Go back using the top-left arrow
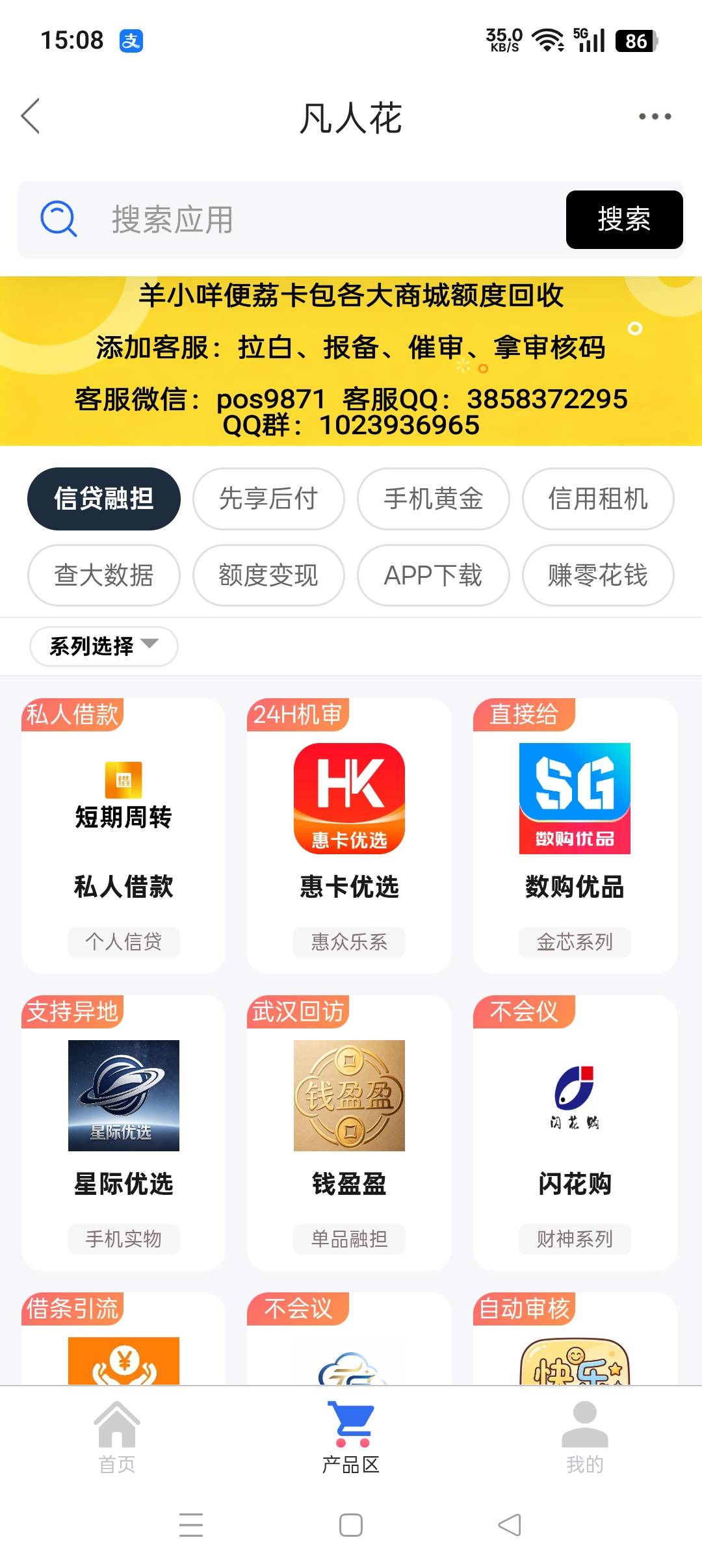This screenshot has width=702, height=1568. click(31, 116)
